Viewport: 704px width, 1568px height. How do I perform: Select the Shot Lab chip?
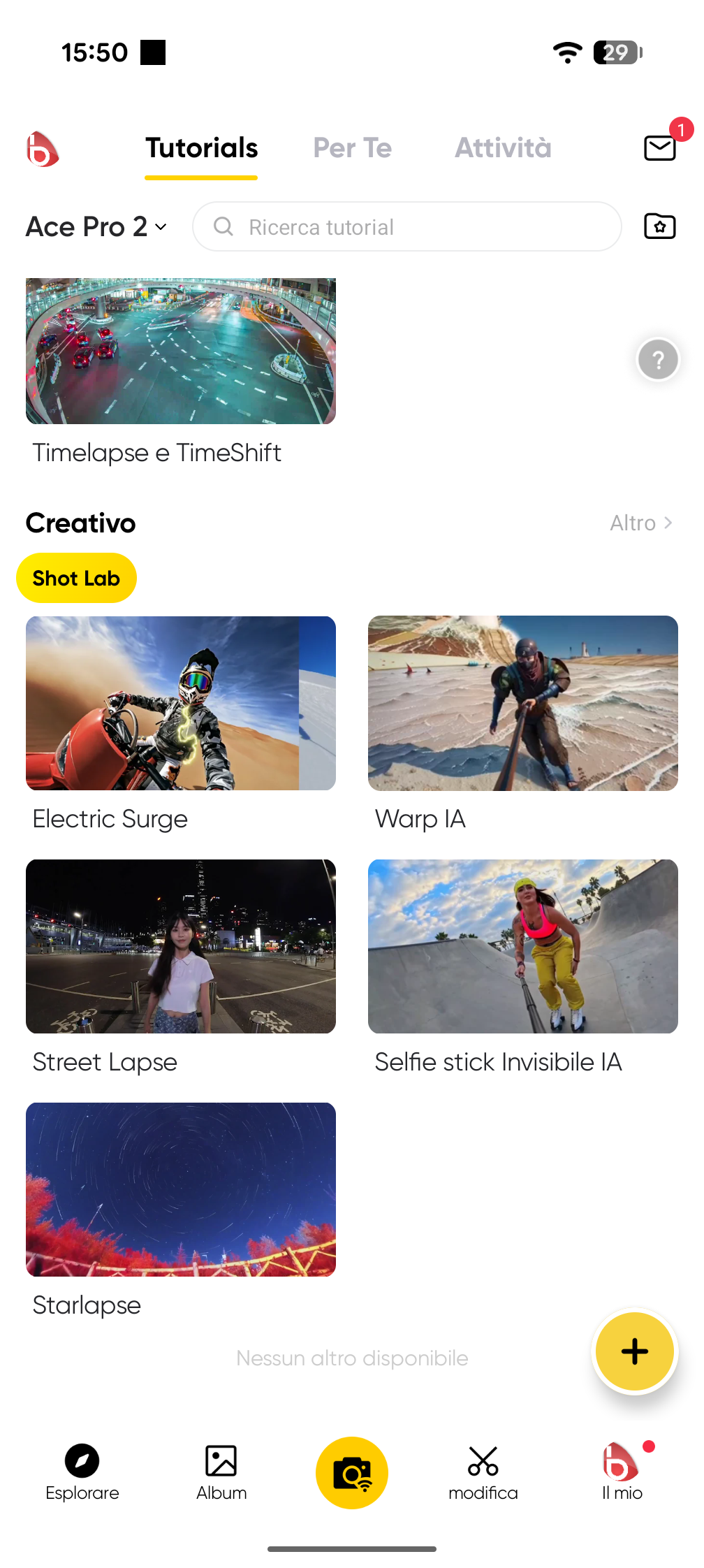coord(76,578)
